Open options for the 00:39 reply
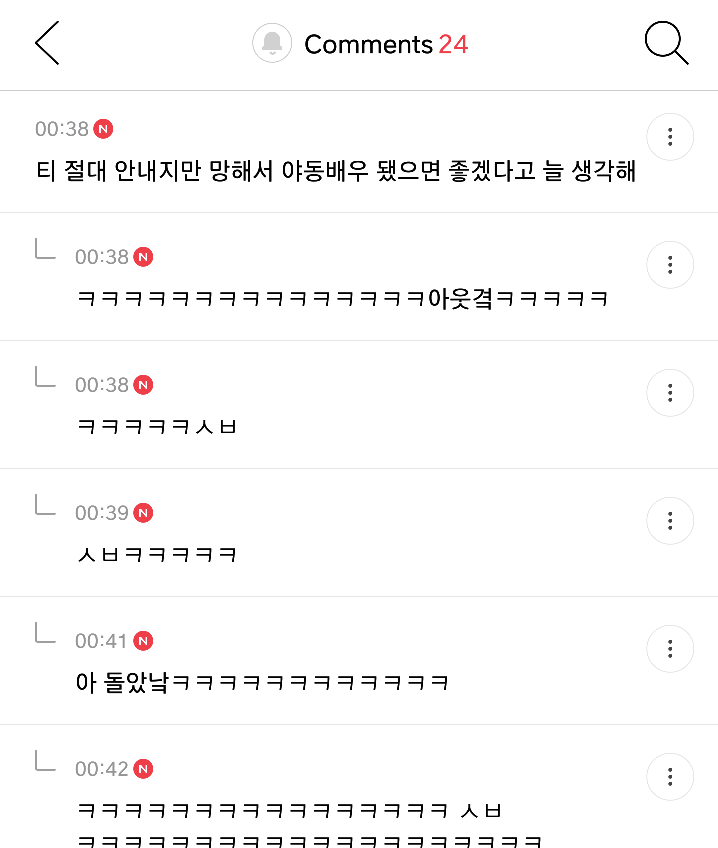Screen dimensions: 718x848 670,521
